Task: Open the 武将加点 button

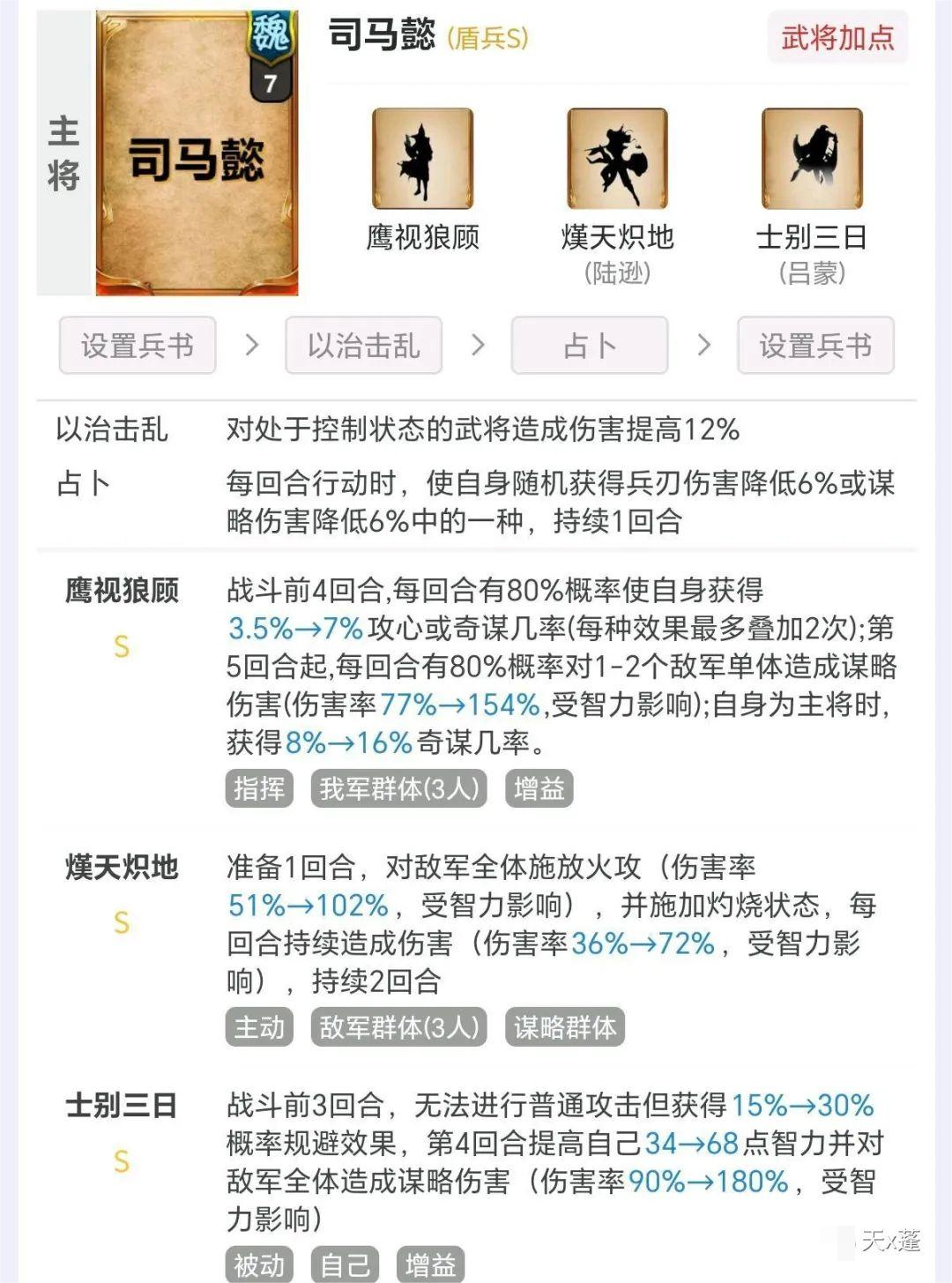Action: (837, 38)
